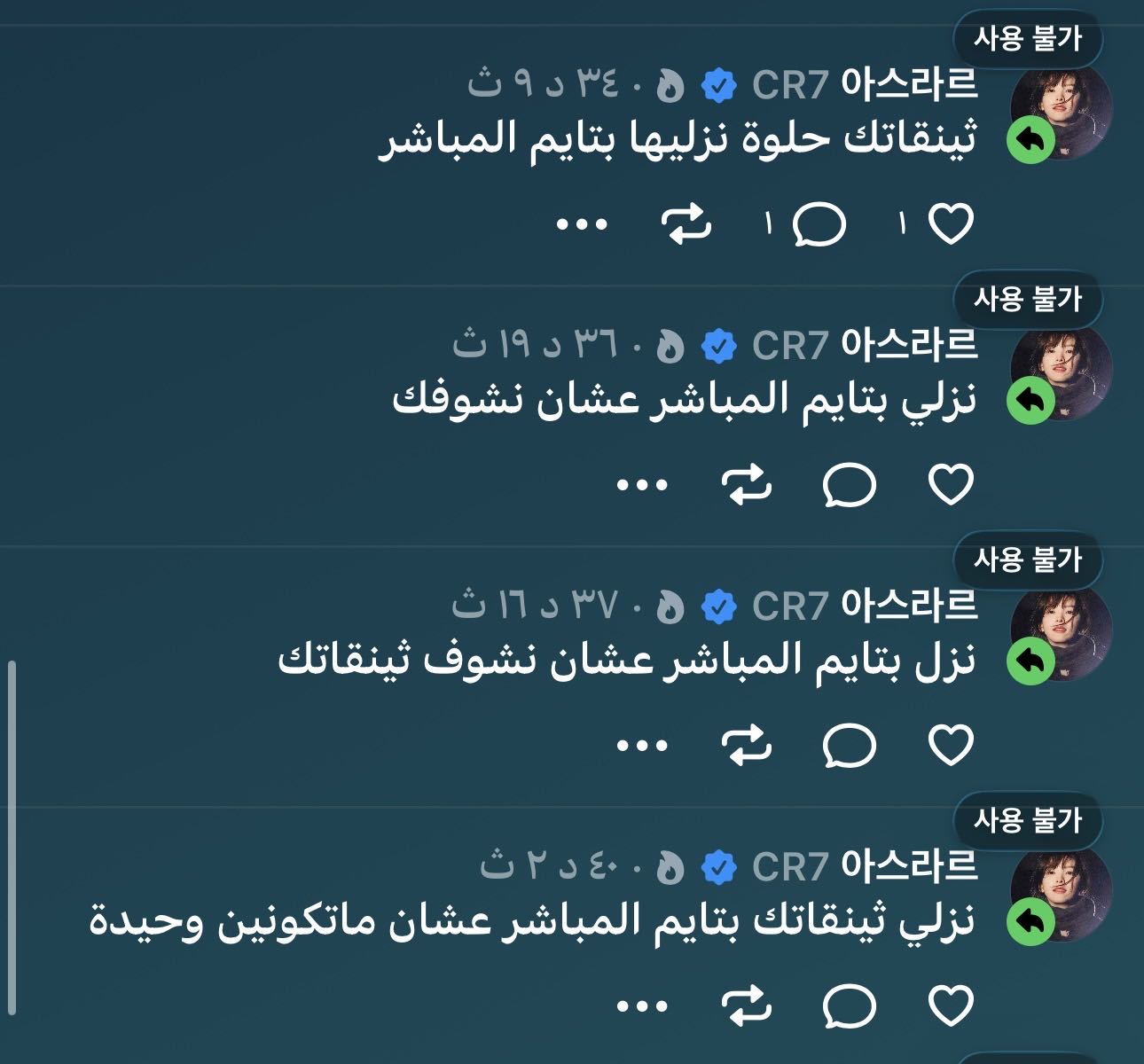Reply to the tweet ending with ماتكونين وحيدة

[x=849, y=1006]
